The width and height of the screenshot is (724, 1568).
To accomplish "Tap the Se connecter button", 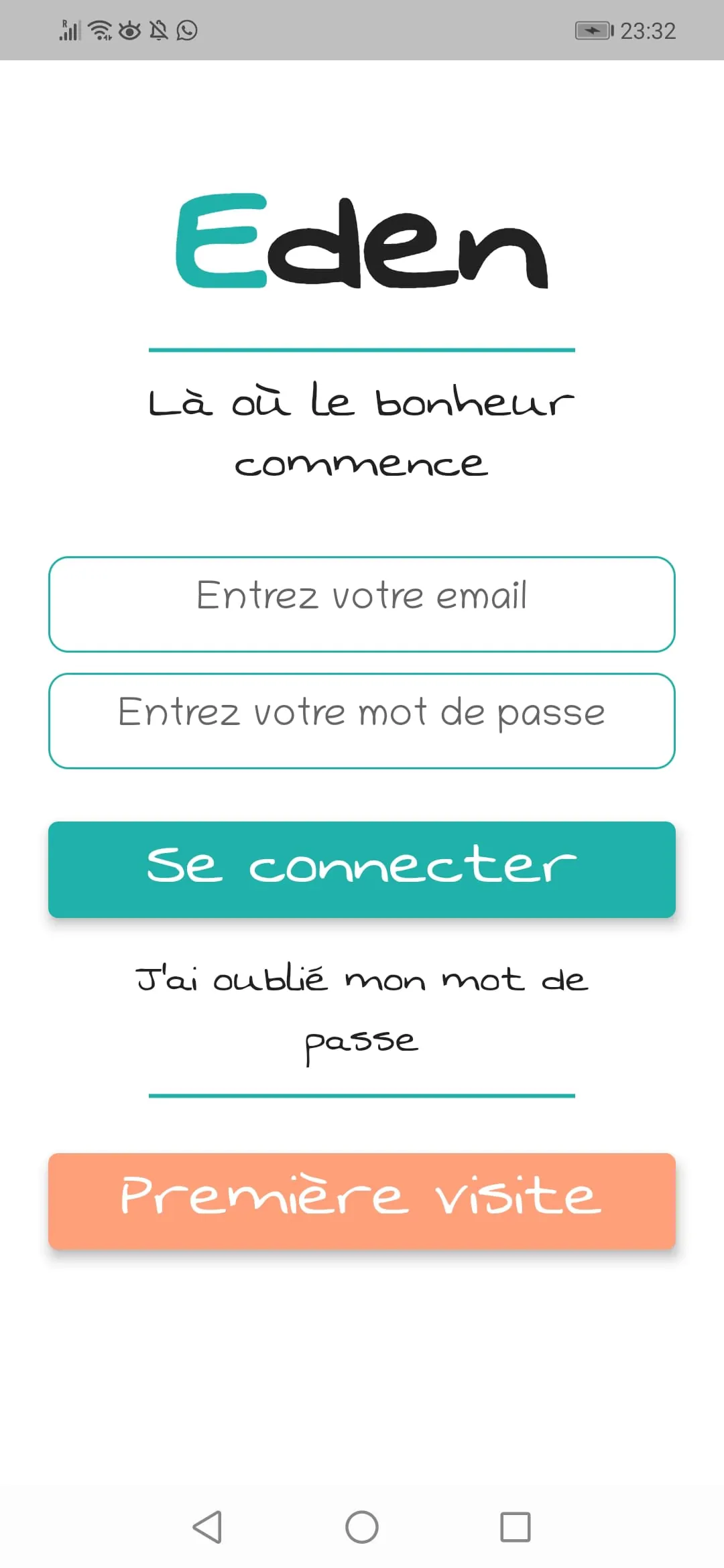I will [362, 869].
